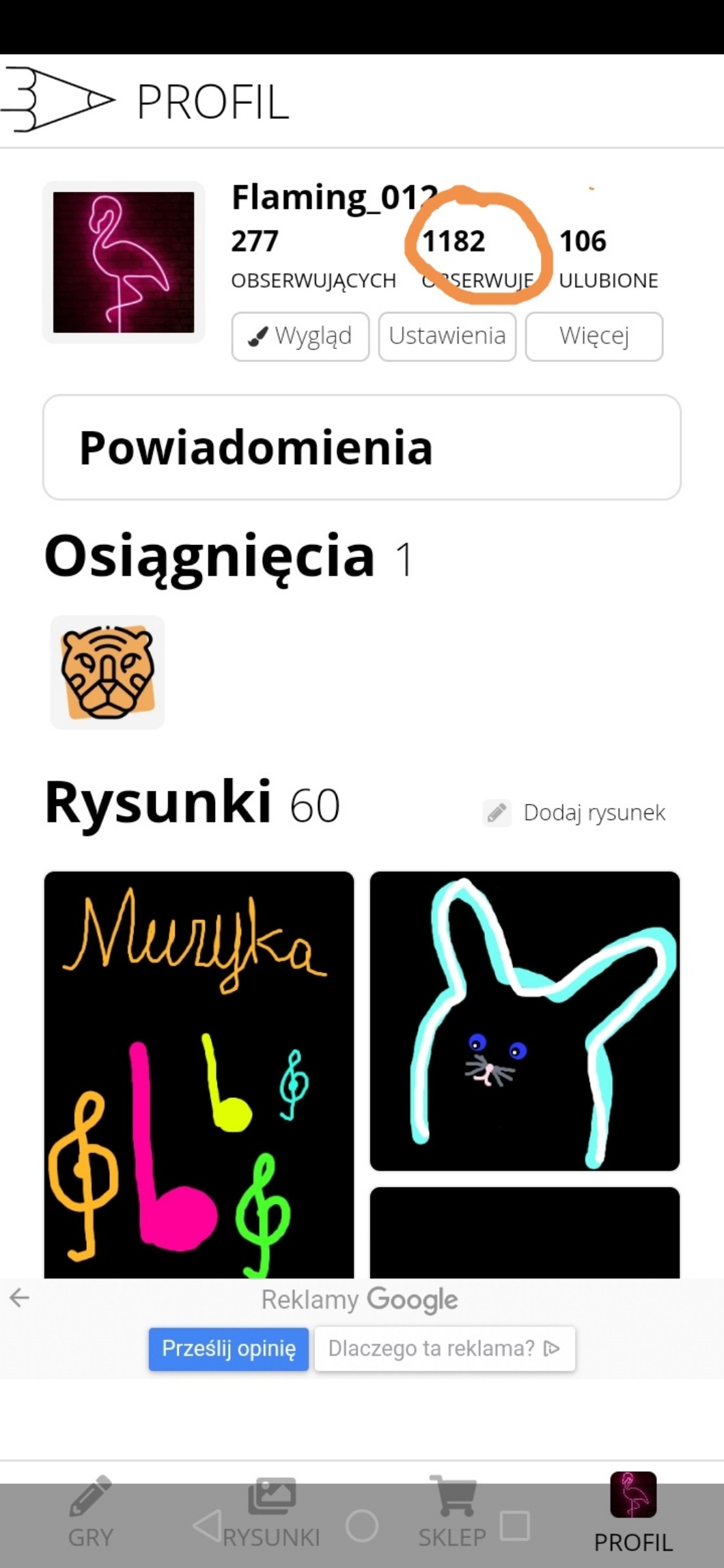The height and width of the screenshot is (1568, 724).
Task: Show the 277 Obserwujących followers list
Action: coord(313,260)
